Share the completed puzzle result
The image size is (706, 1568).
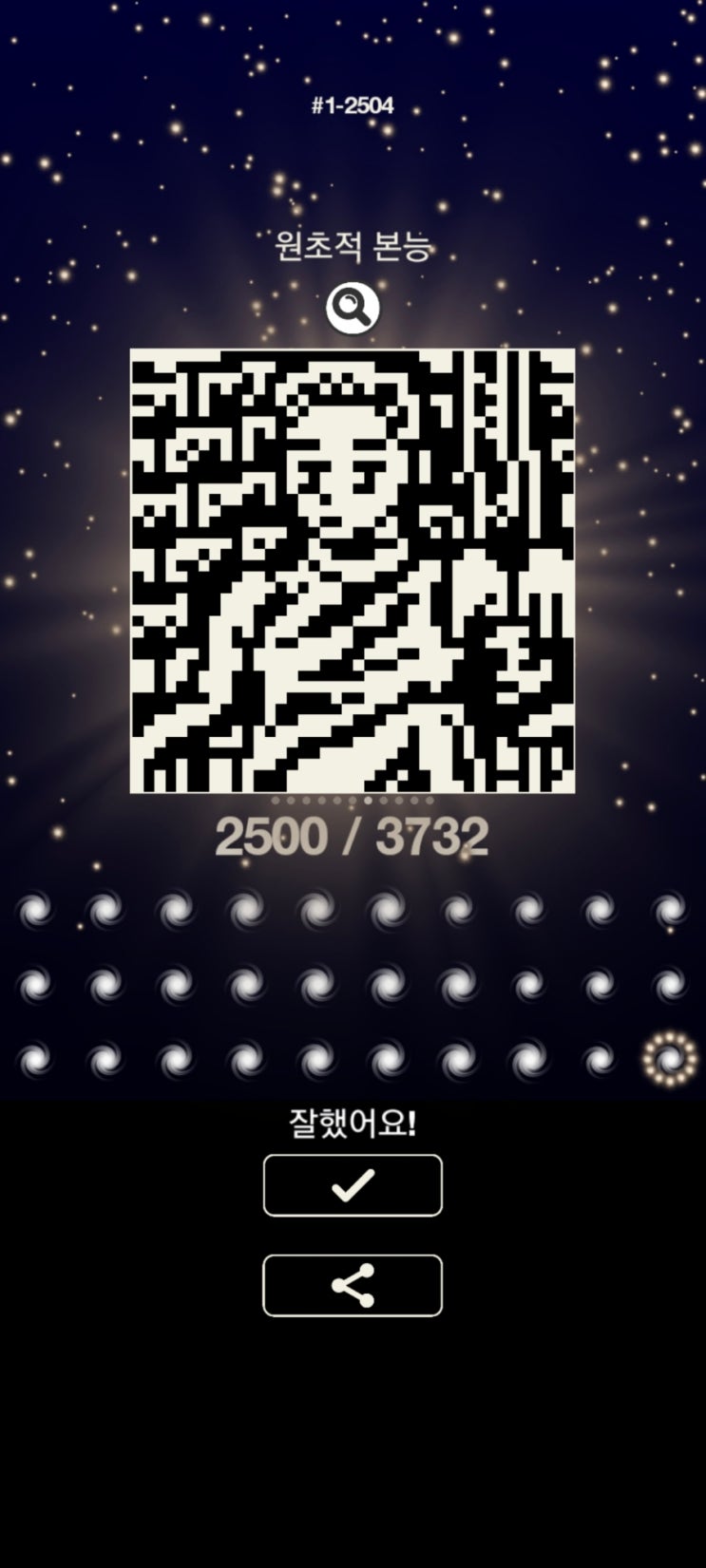click(x=352, y=1283)
